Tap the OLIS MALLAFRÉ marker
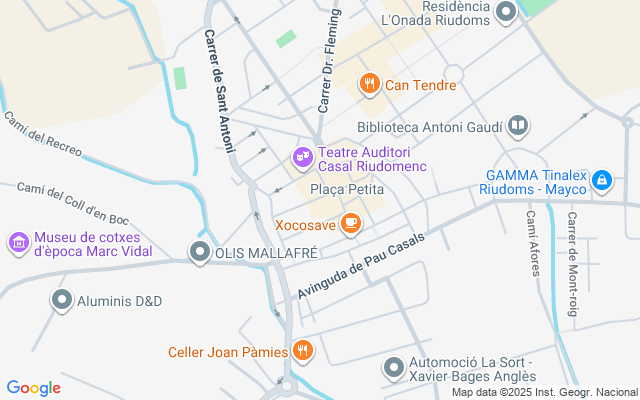This screenshot has height=400, width=640. click(200, 252)
